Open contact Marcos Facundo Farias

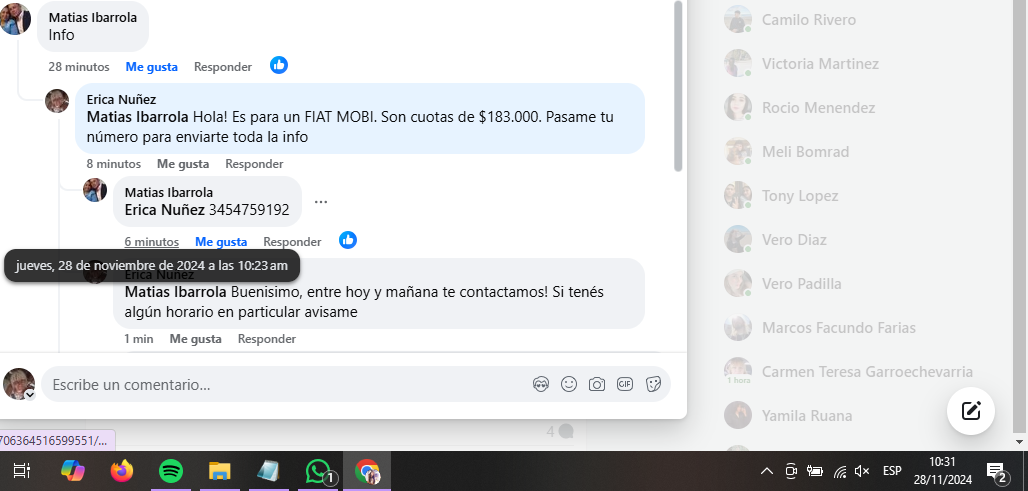coord(838,328)
